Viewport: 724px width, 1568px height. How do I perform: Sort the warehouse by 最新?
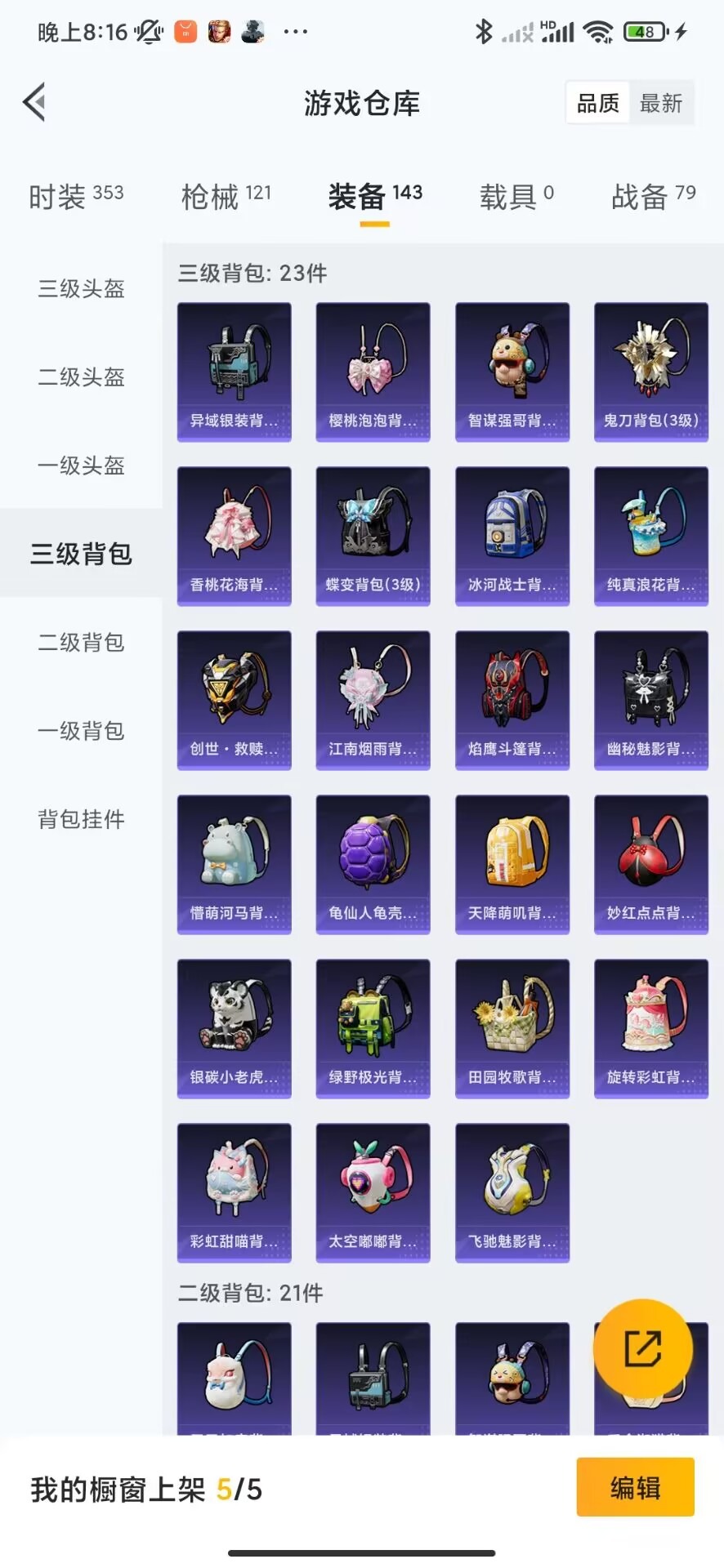click(661, 104)
